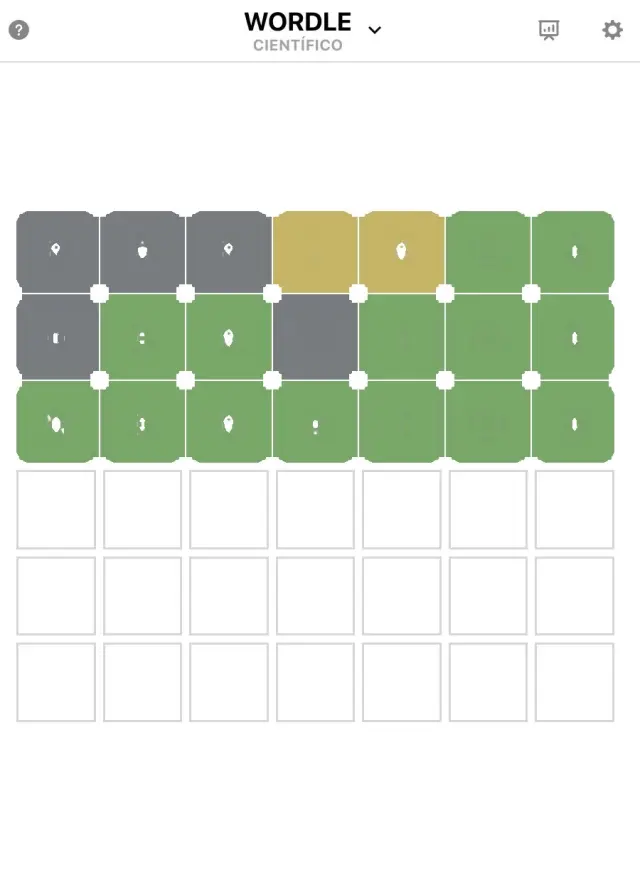The width and height of the screenshot is (640, 870).
Task: Open the help question mark icon
Action: pyautogui.click(x=19, y=30)
